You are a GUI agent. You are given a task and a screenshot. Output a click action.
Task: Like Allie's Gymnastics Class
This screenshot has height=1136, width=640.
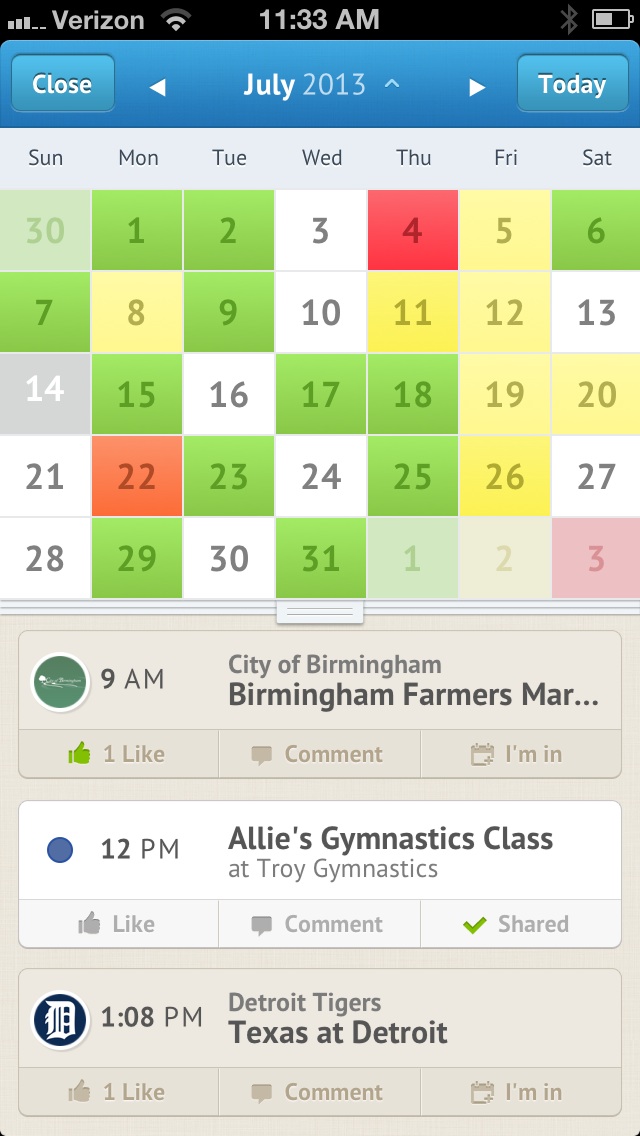tap(118, 924)
